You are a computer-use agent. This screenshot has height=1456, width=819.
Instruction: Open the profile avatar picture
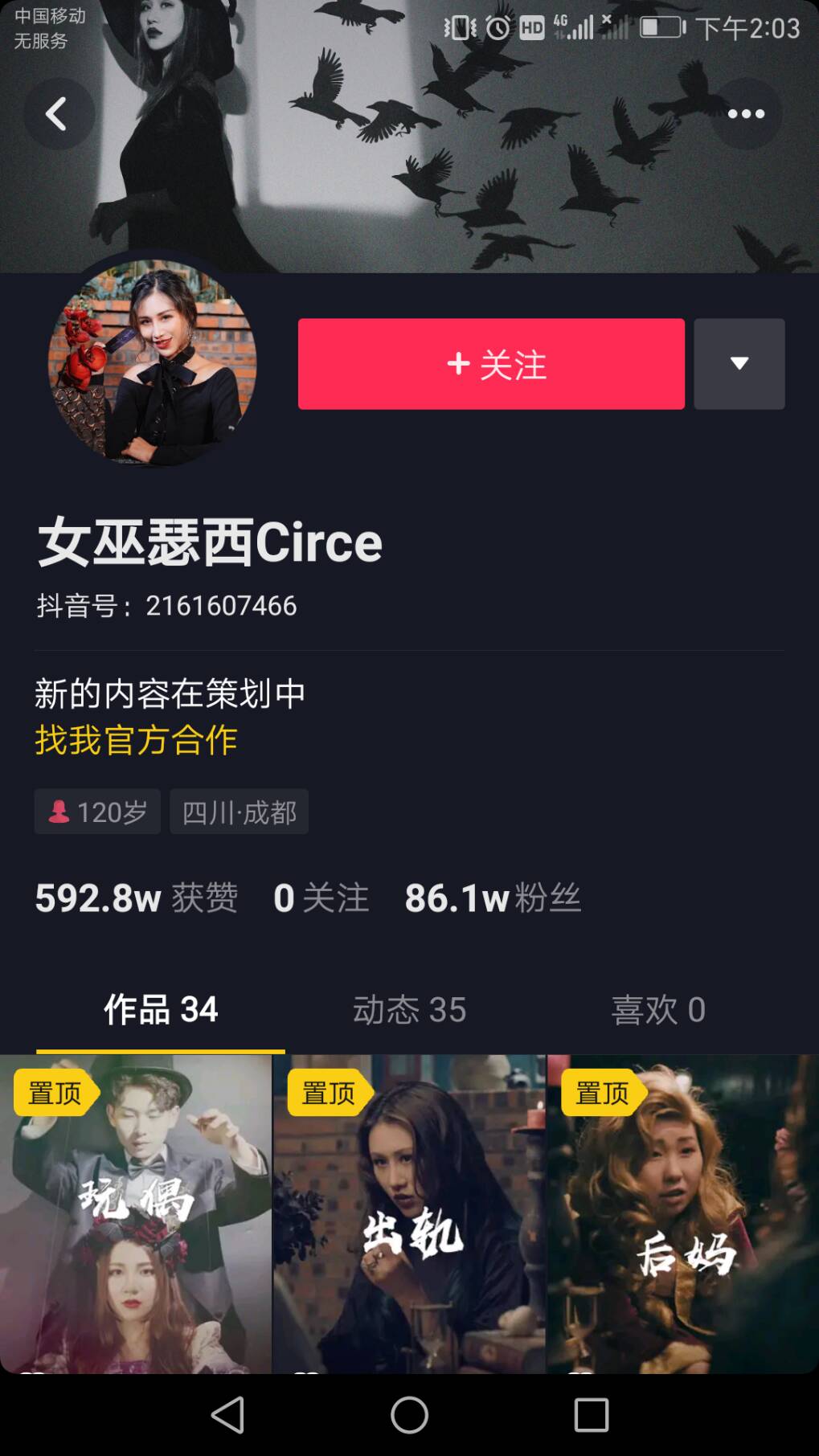click(153, 363)
